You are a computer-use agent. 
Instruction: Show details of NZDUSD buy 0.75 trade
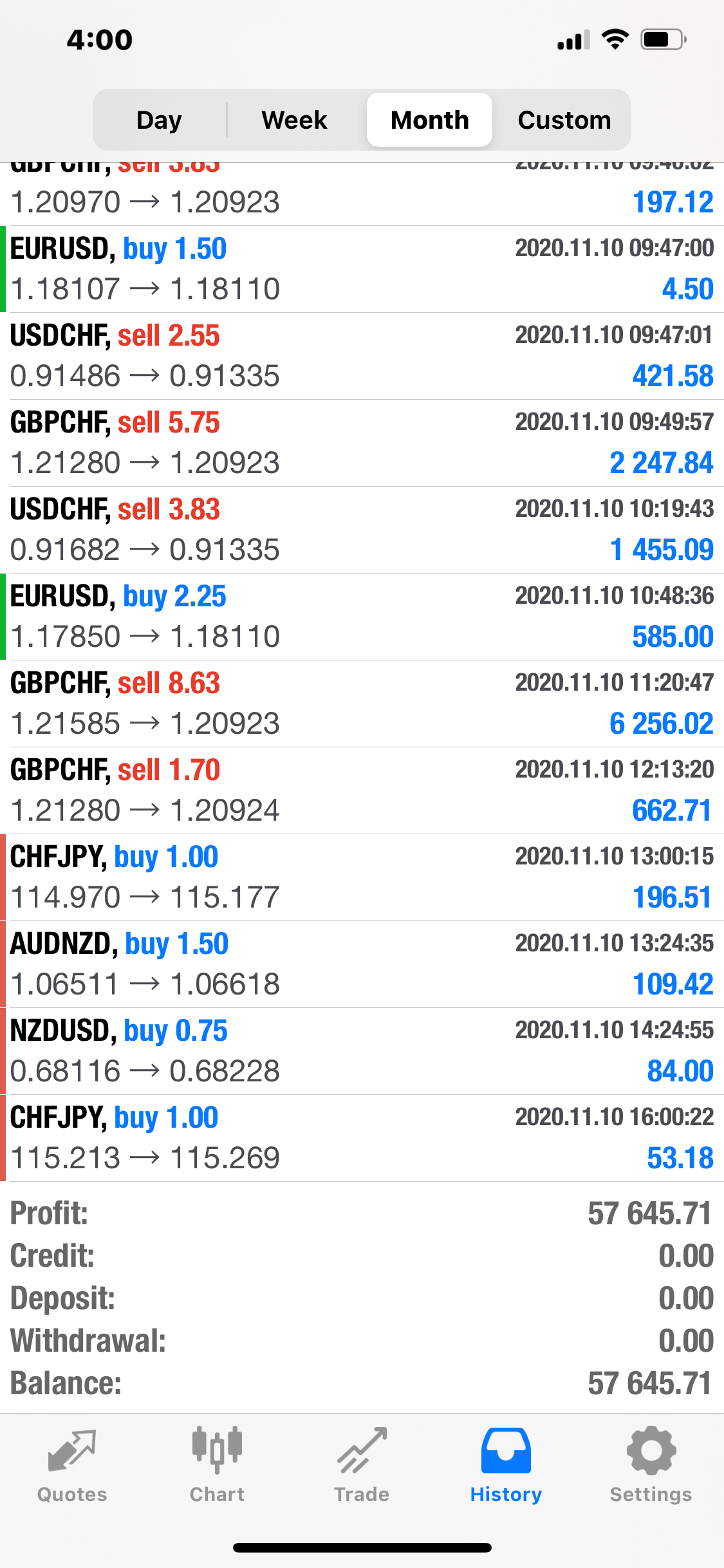click(x=362, y=1051)
